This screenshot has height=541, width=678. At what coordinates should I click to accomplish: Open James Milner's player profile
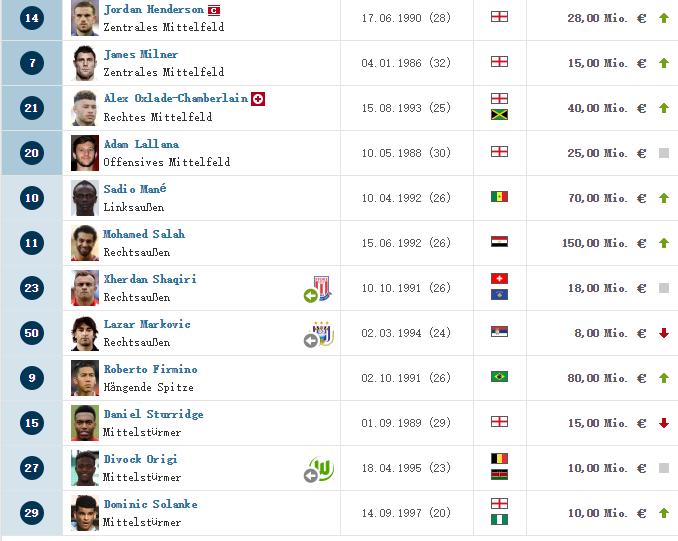click(141, 54)
